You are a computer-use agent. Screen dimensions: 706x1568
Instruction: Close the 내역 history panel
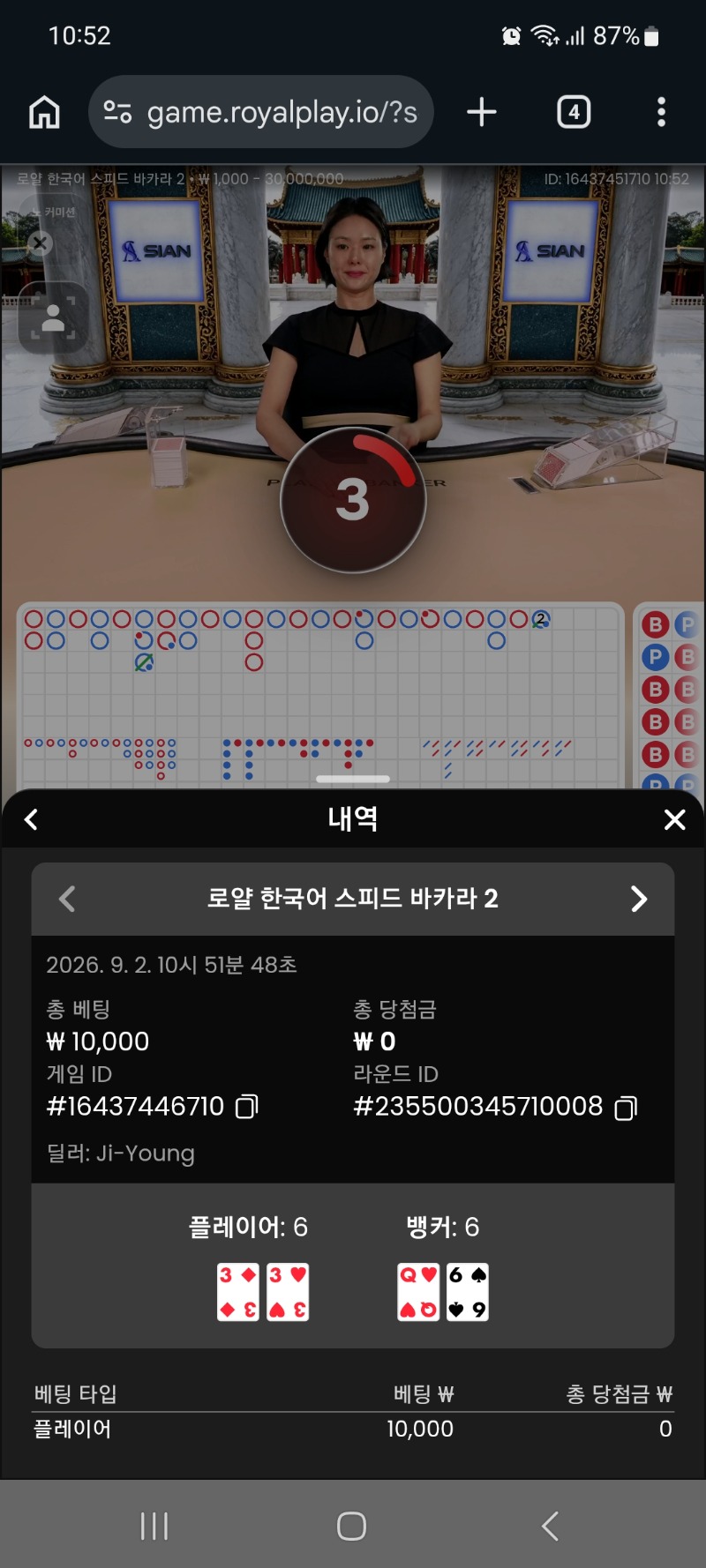click(674, 819)
